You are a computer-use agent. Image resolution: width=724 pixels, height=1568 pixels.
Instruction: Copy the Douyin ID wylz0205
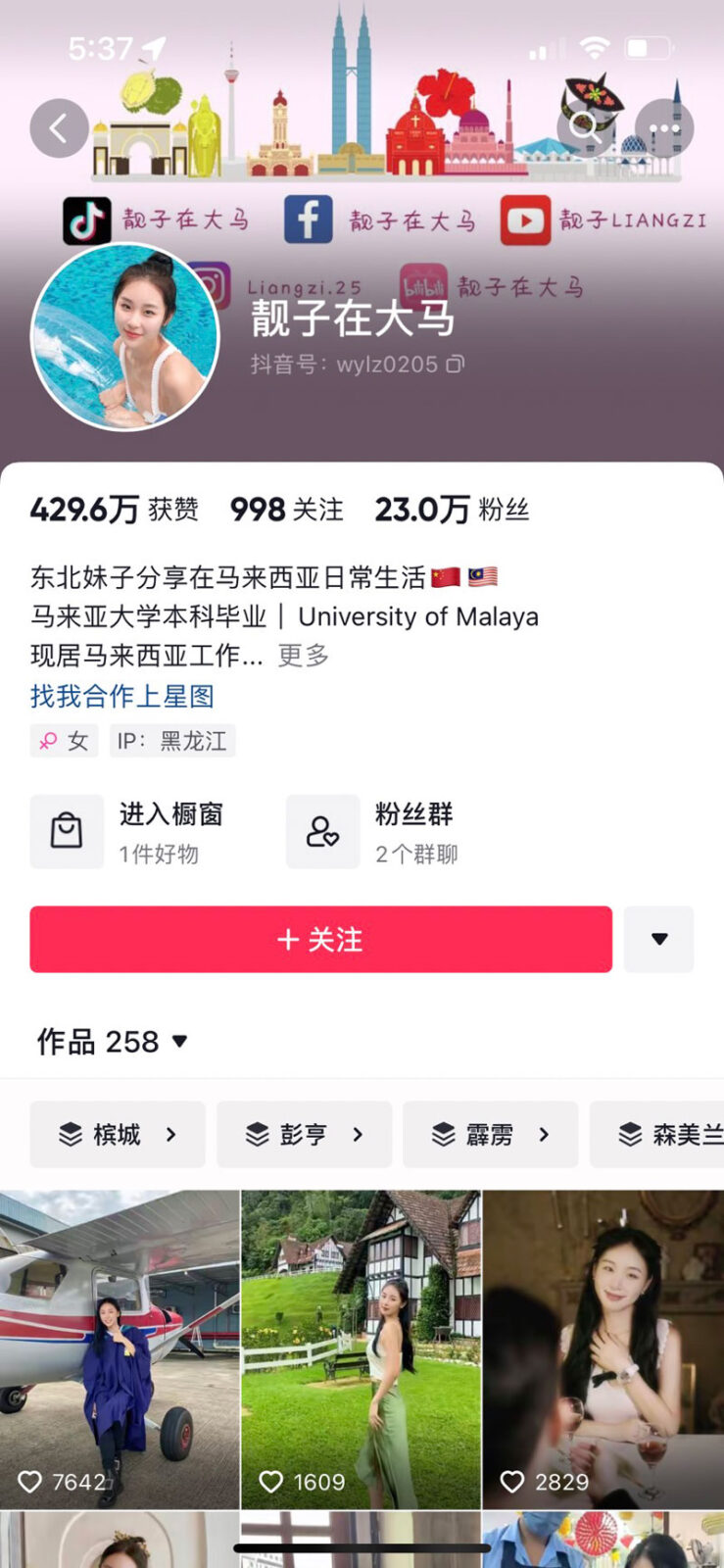456,365
